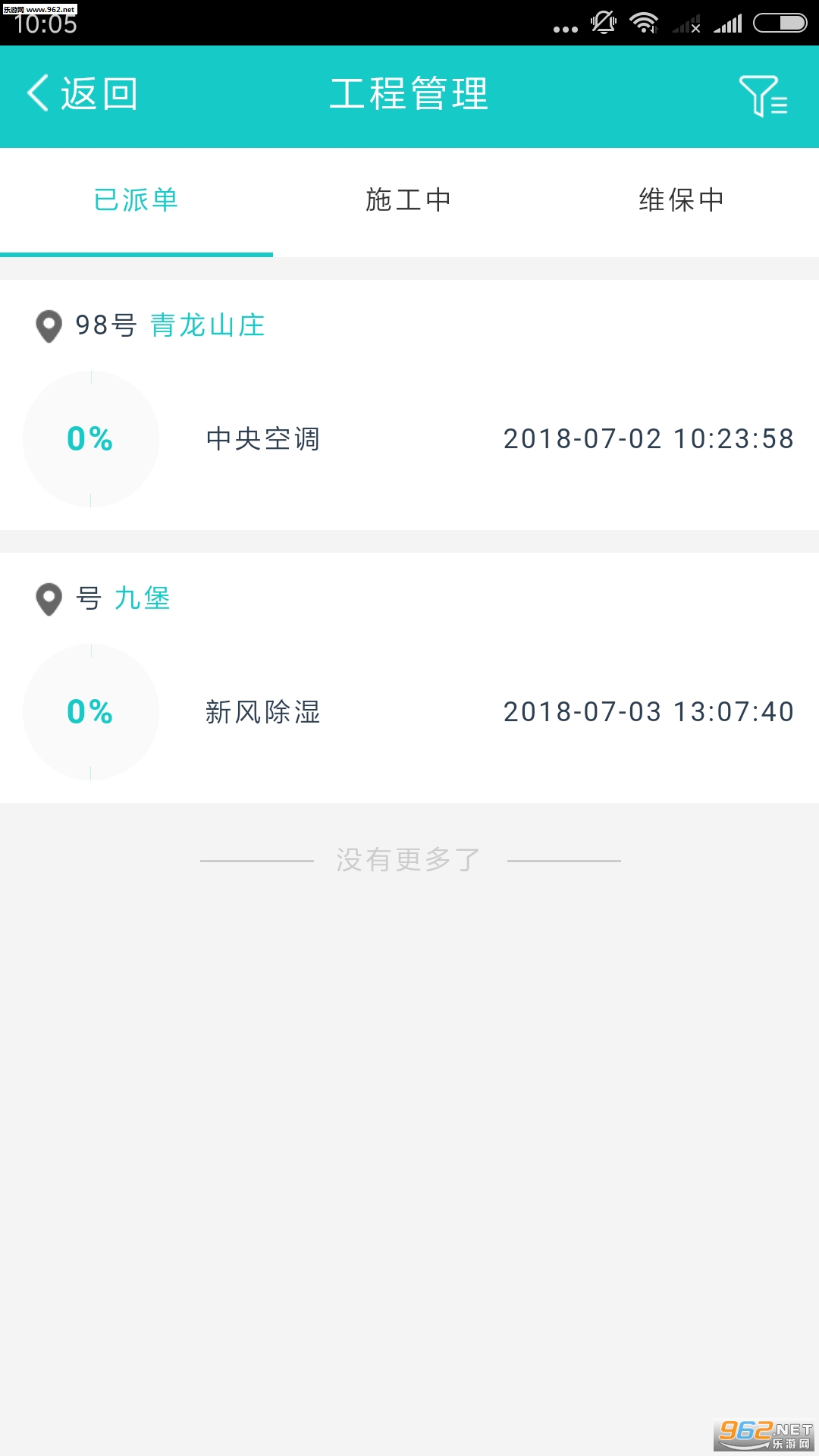Switch to the 维保中 tab

[x=682, y=201]
